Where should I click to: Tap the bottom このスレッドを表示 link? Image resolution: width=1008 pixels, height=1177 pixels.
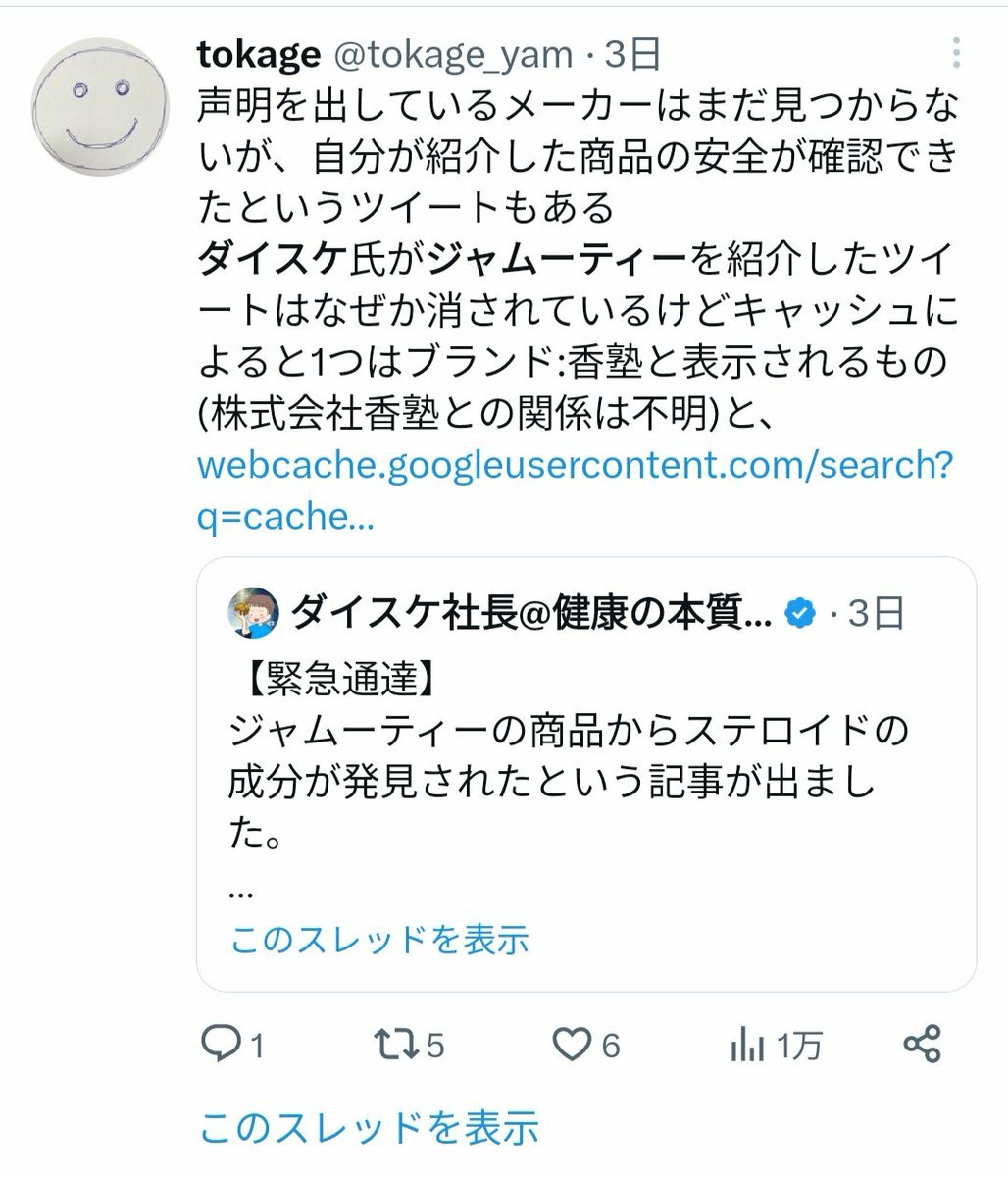pyautogui.click(x=369, y=1127)
